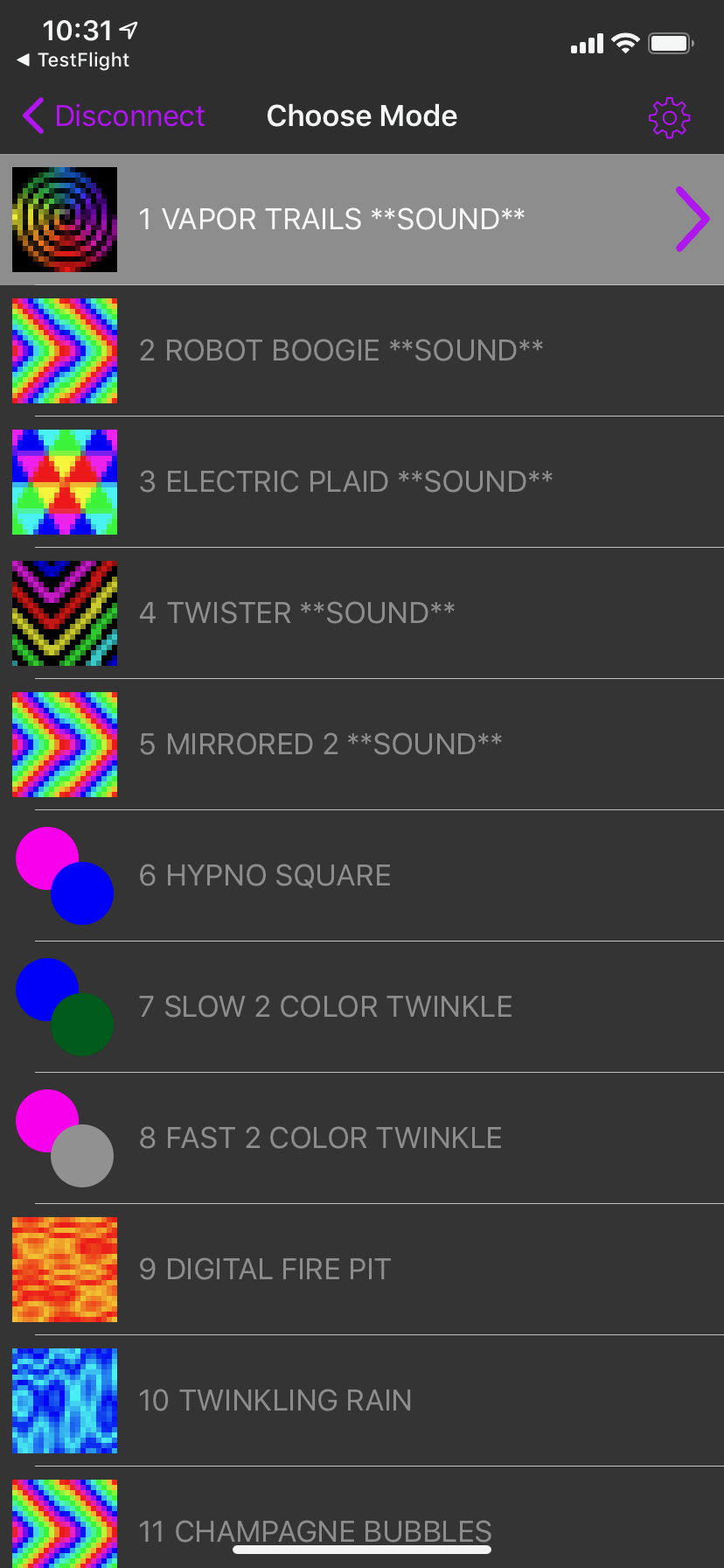This screenshot has height=1568, width=724.
Task: Choose 6 HYPNO SQUARE mode
Action: click(362, 876)
